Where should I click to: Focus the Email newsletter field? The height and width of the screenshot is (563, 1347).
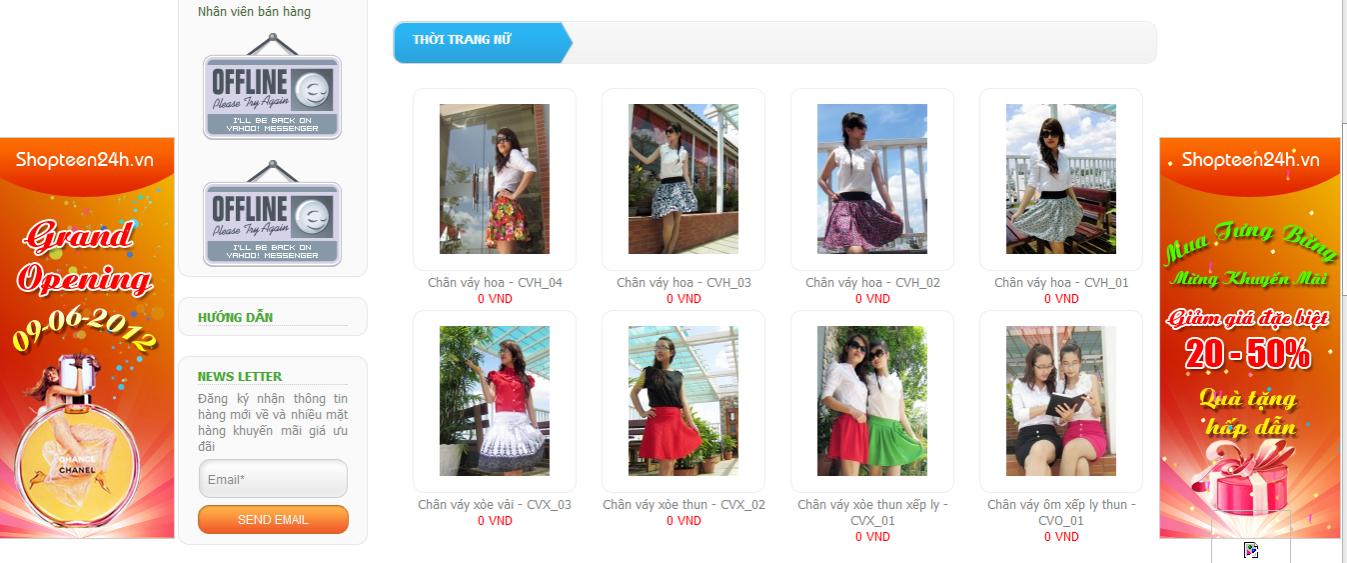[273, 479]
